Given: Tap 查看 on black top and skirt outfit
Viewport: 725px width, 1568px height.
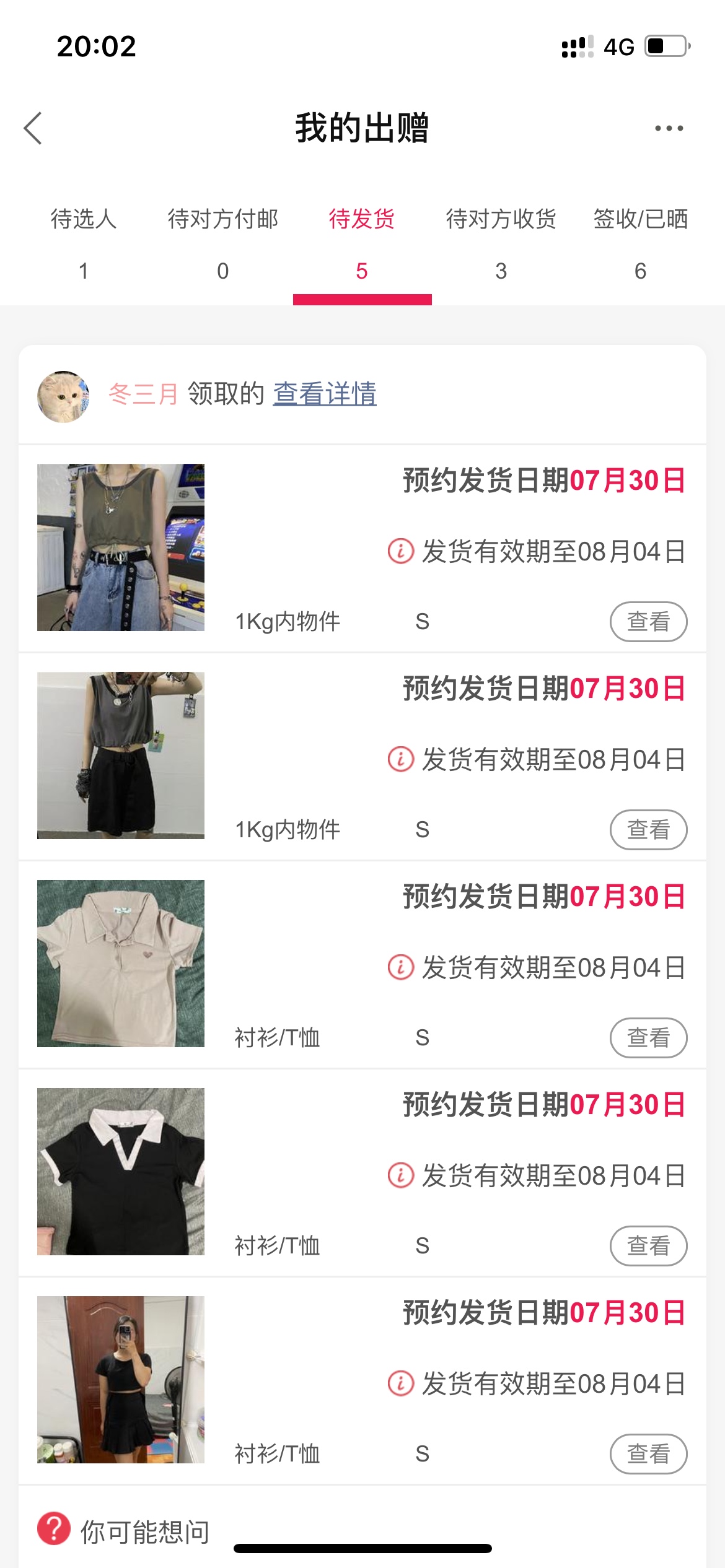Looking at the screenshot, I should click(648, 1453).
